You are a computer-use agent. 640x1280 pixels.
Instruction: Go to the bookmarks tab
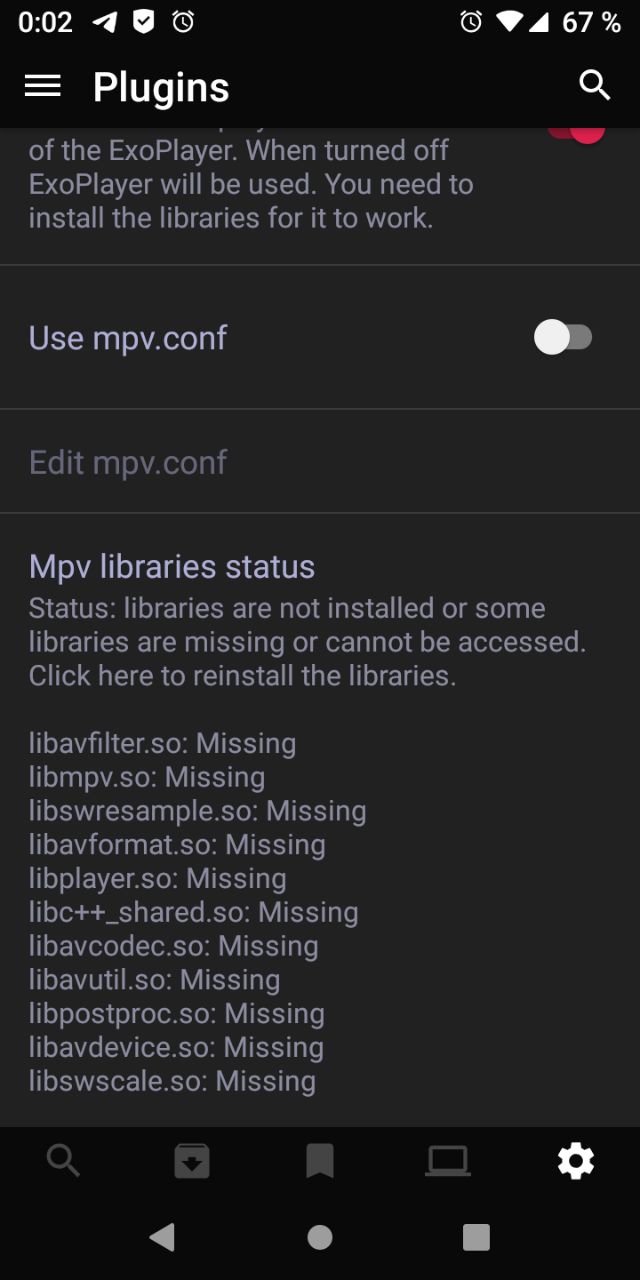320,1161
